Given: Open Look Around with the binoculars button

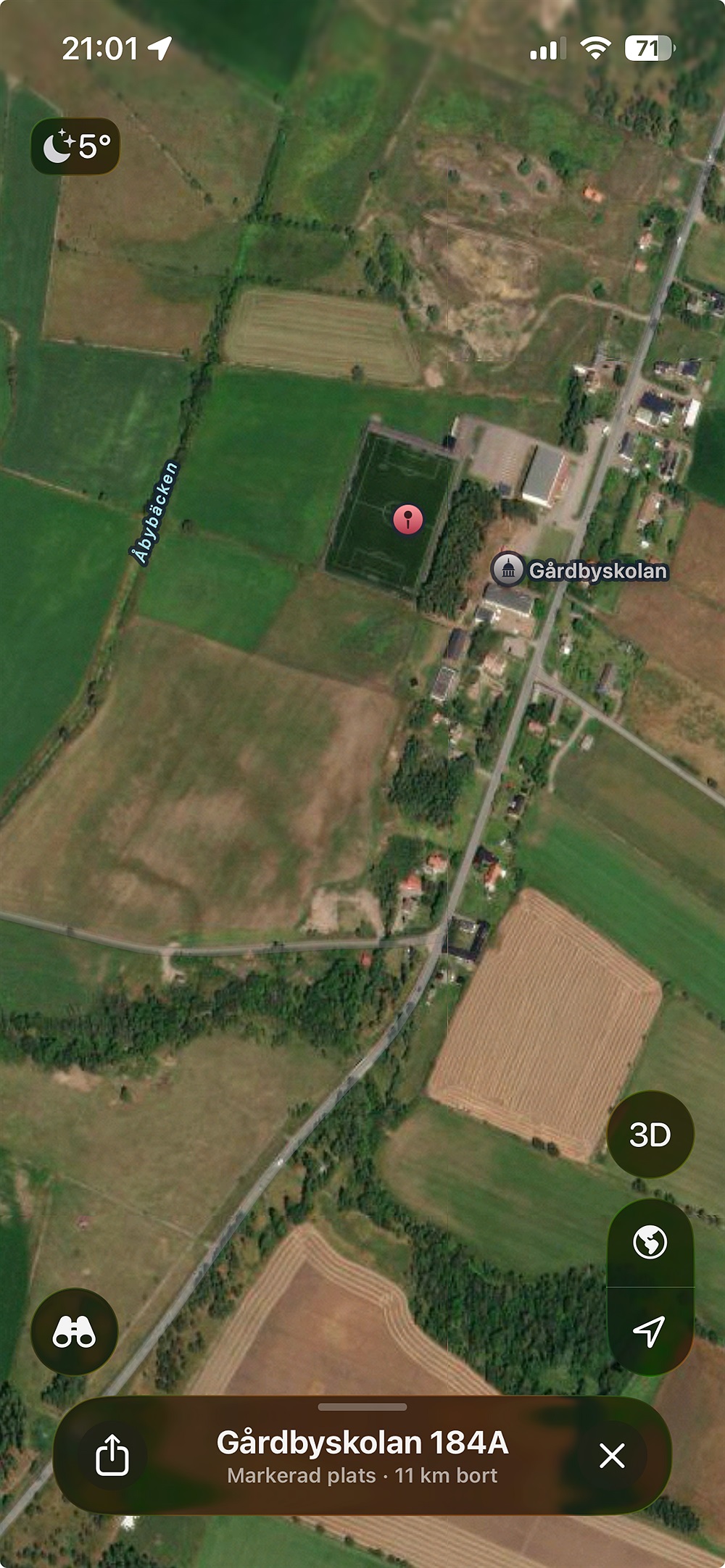Looking at the screenshot, I should [x=74, y=1332].
